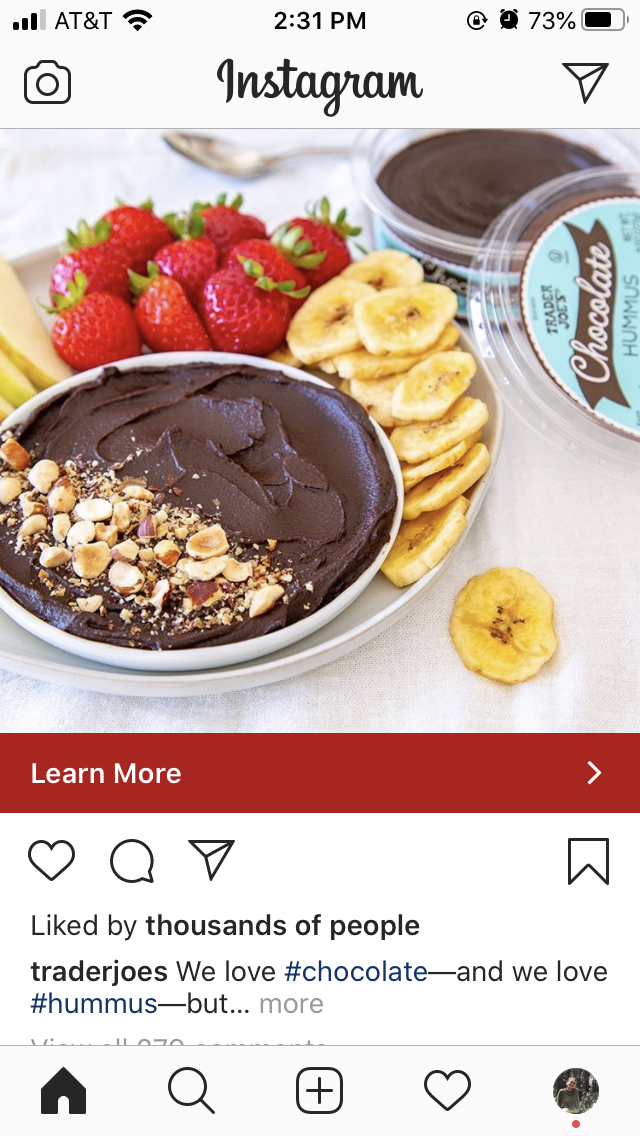The height and width of the screenshot is (1136, 640).
Task: Like the traderjoes post
Action: pos(51,860)
